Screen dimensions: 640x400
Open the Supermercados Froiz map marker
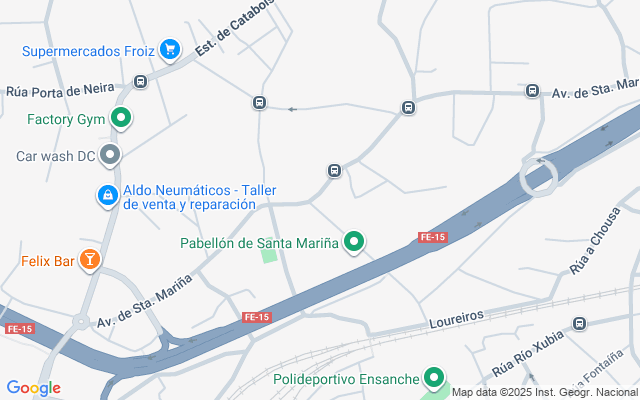[169, 48]
